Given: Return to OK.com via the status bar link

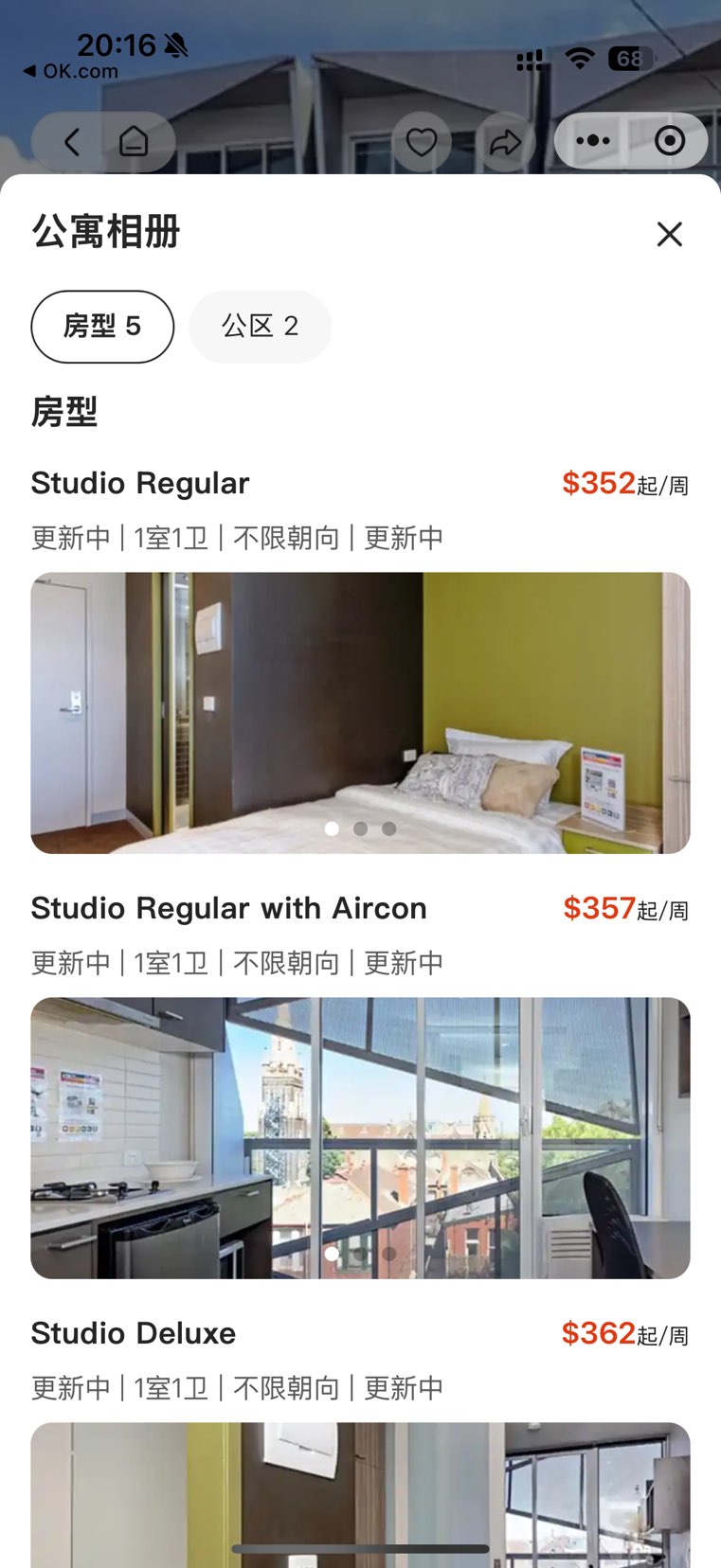Looking at the screenshot, I should (72, 71).
